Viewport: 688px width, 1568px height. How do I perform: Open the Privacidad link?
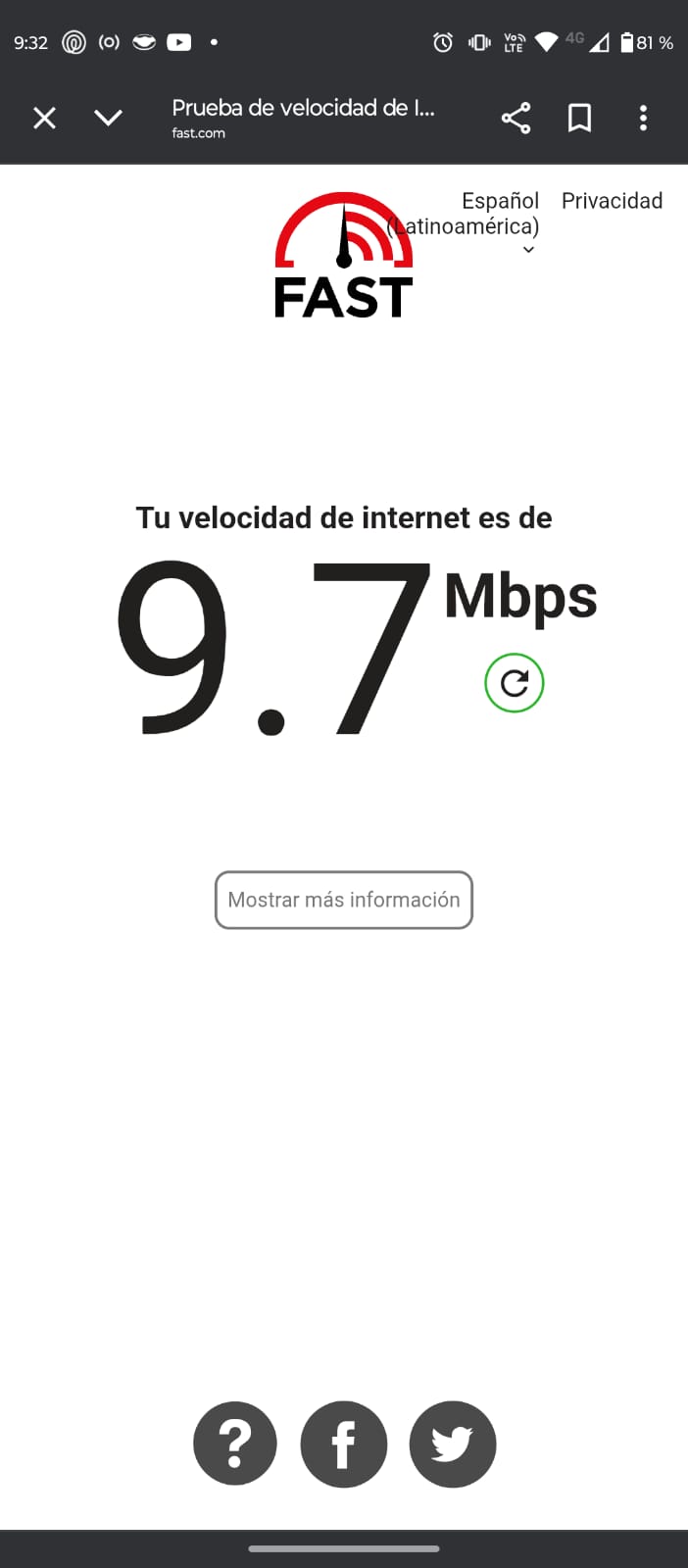612,201
